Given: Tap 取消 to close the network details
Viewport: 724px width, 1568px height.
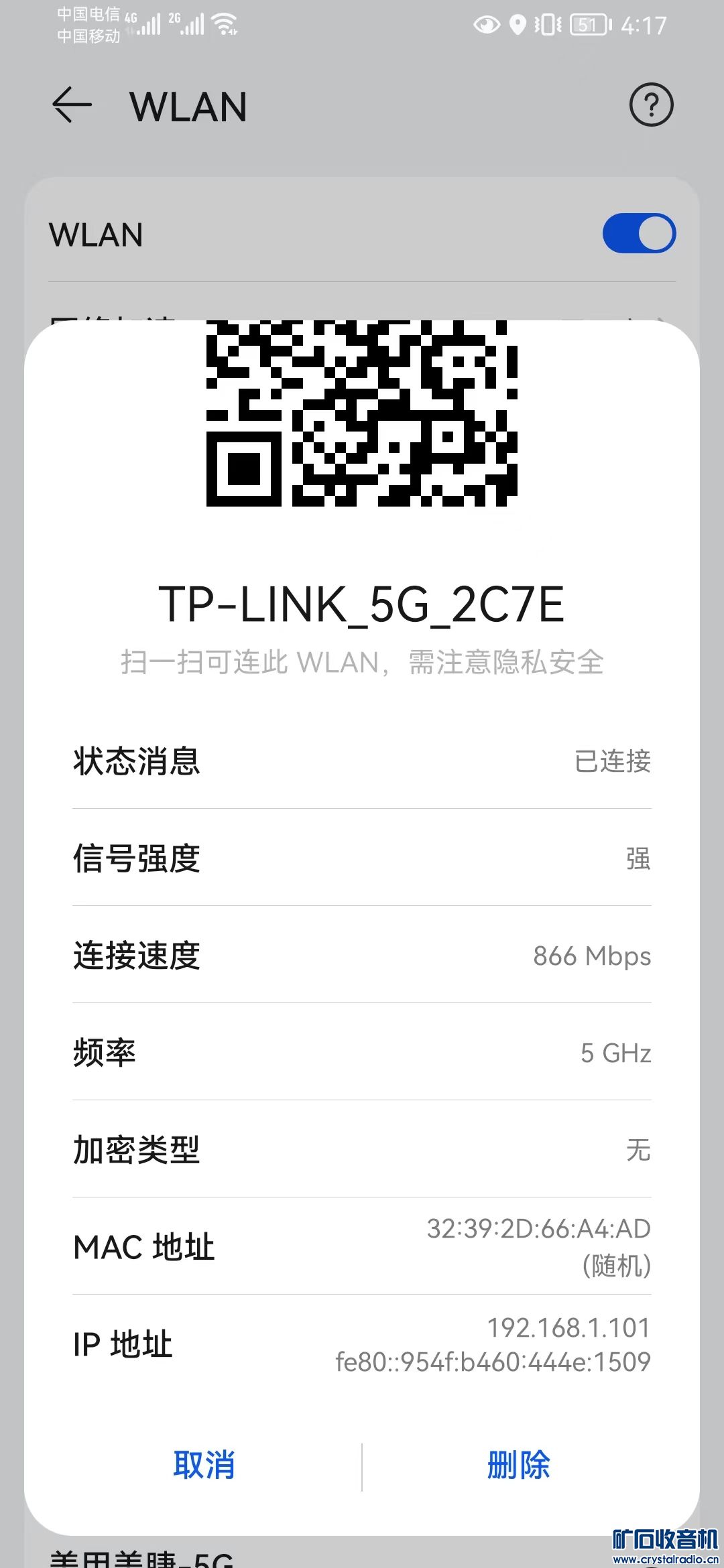Looking at the screenshot, I should (x=204, y=1465).
